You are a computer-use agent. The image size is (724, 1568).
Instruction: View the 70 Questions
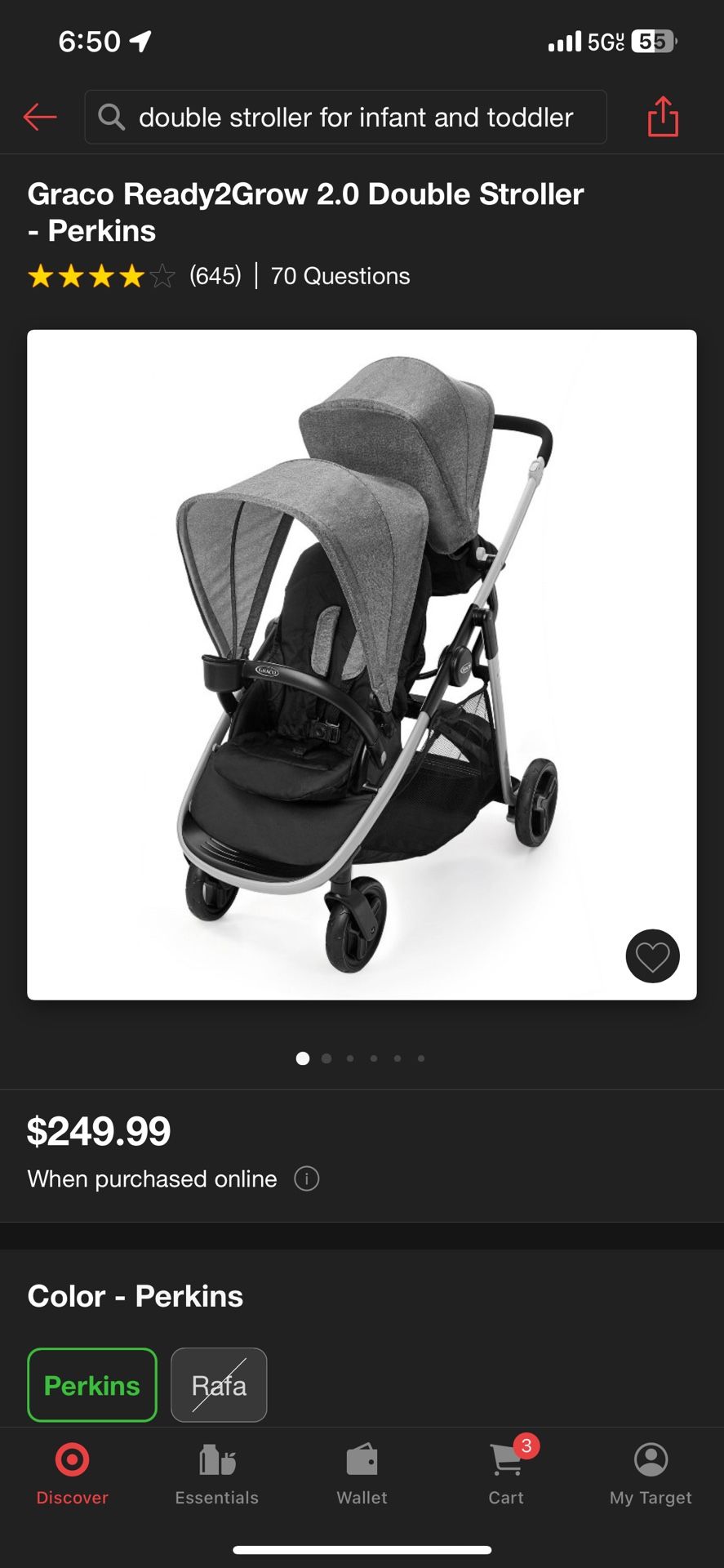click(x=340, y=276)
